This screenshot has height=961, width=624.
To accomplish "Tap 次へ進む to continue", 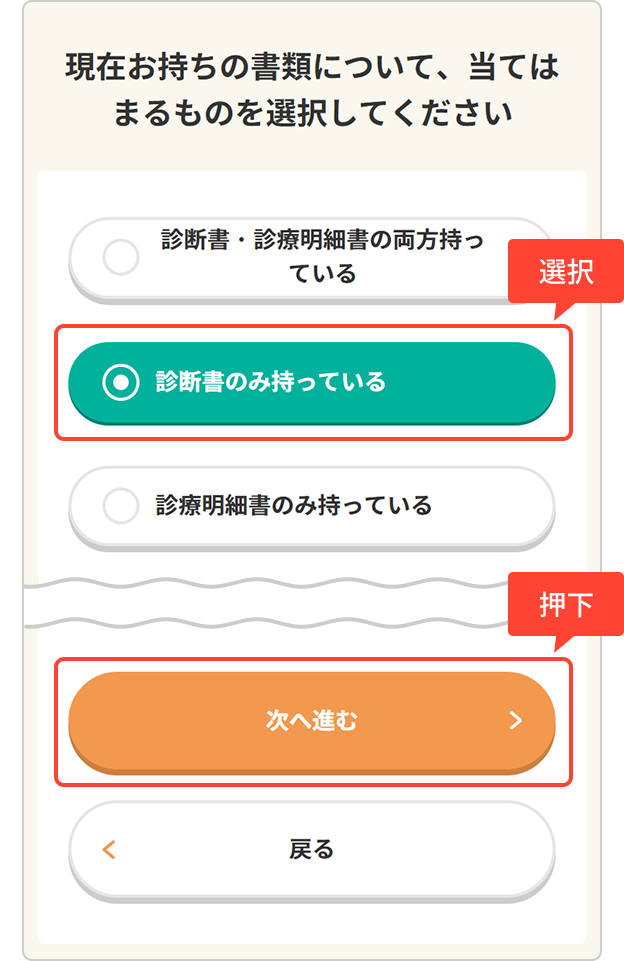I will 311,720.
